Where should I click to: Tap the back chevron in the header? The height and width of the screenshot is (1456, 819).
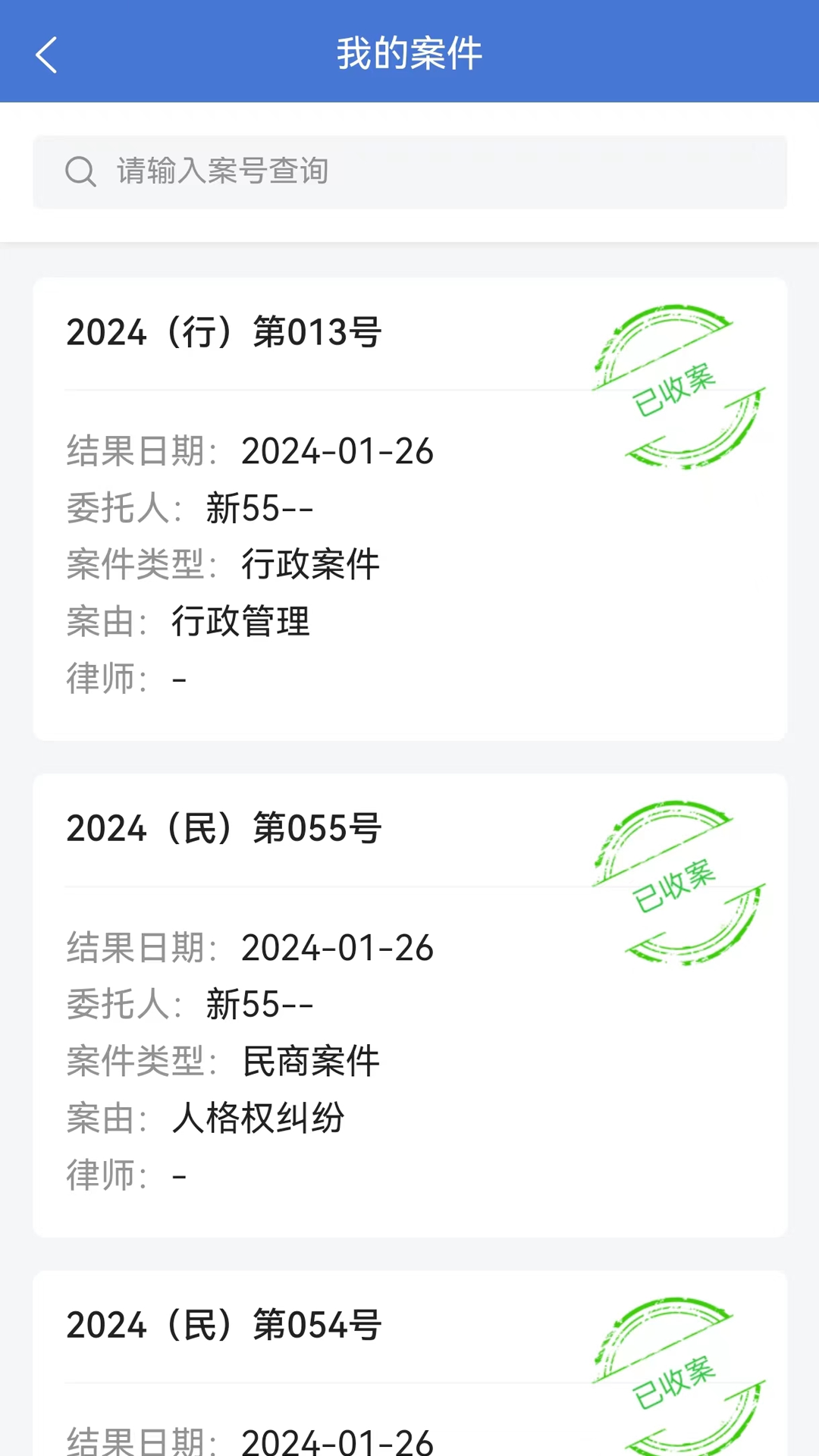pyautogui.click(x=45, y=55)
